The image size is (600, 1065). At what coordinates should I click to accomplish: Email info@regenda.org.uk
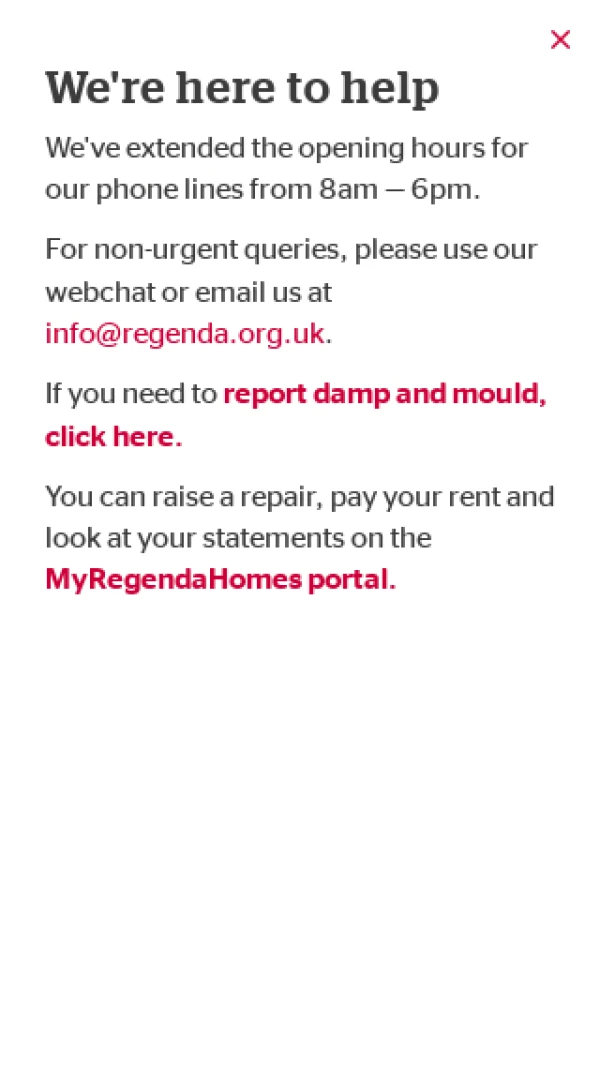tap(185, 334)
